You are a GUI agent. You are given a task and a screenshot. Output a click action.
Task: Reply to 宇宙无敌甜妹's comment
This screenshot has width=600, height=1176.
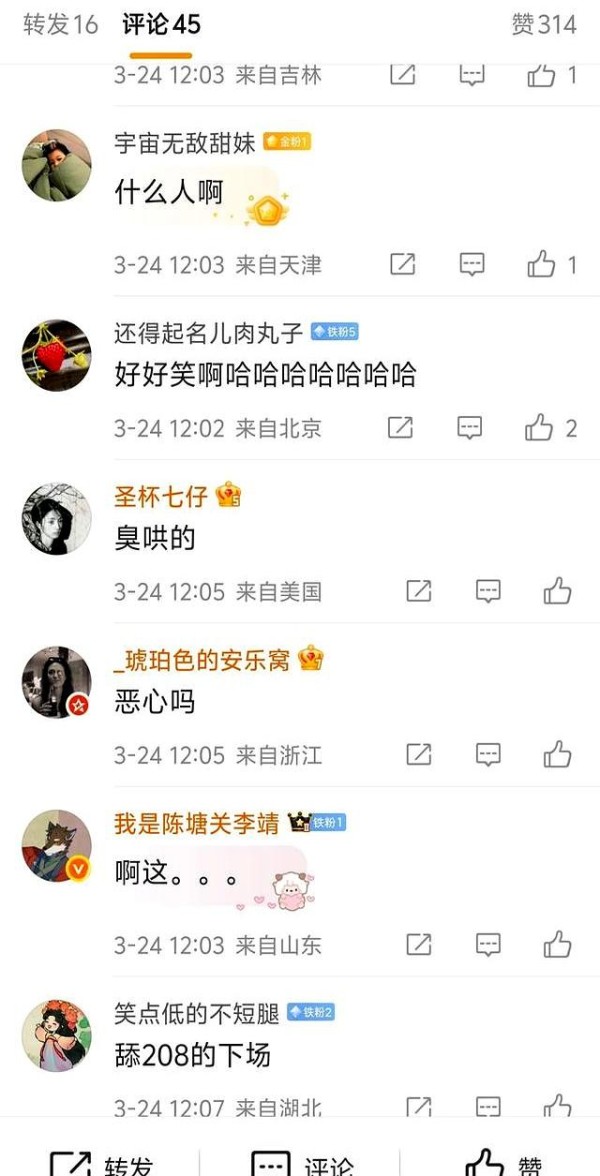click(472, 264)
